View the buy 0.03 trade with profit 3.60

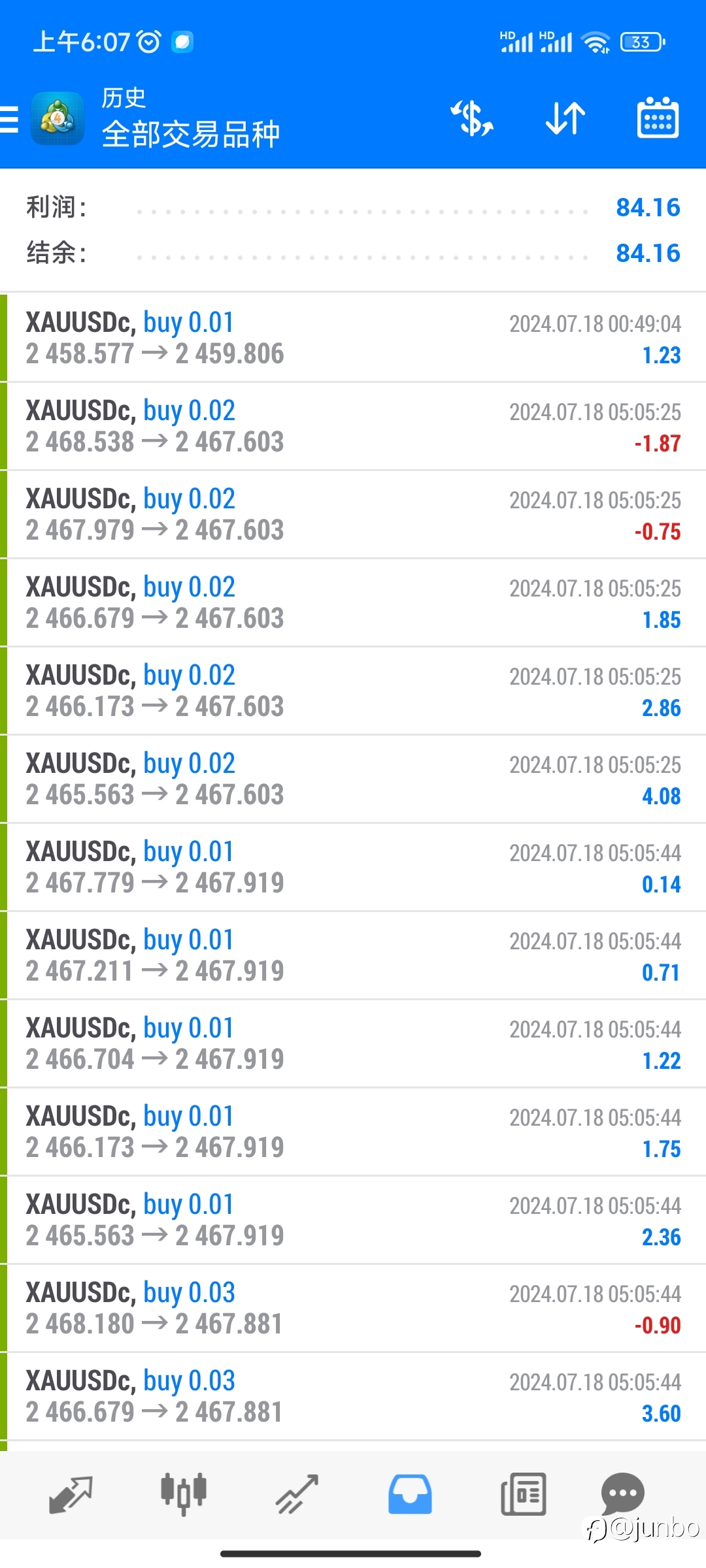[x=353, y=1396]
